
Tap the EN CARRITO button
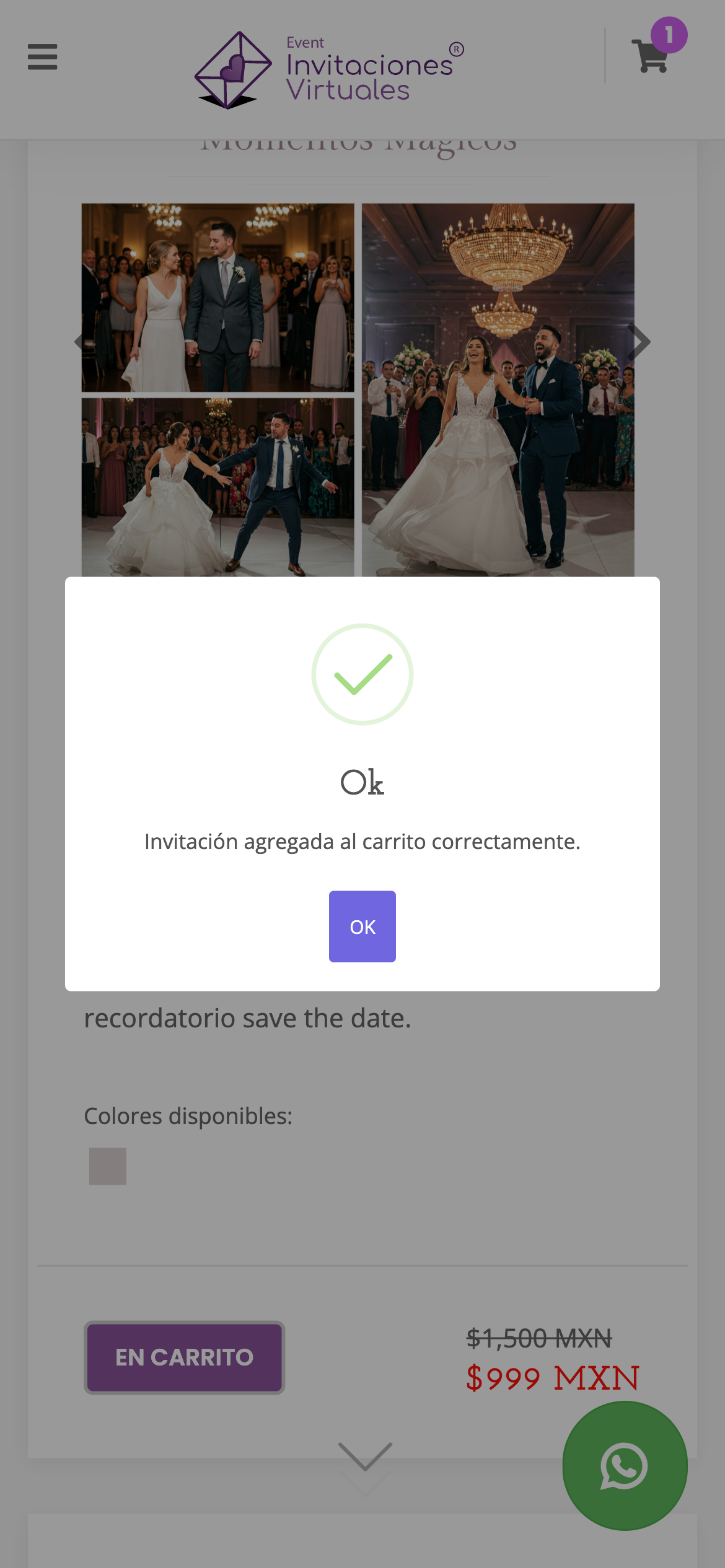pos(184,1357)
